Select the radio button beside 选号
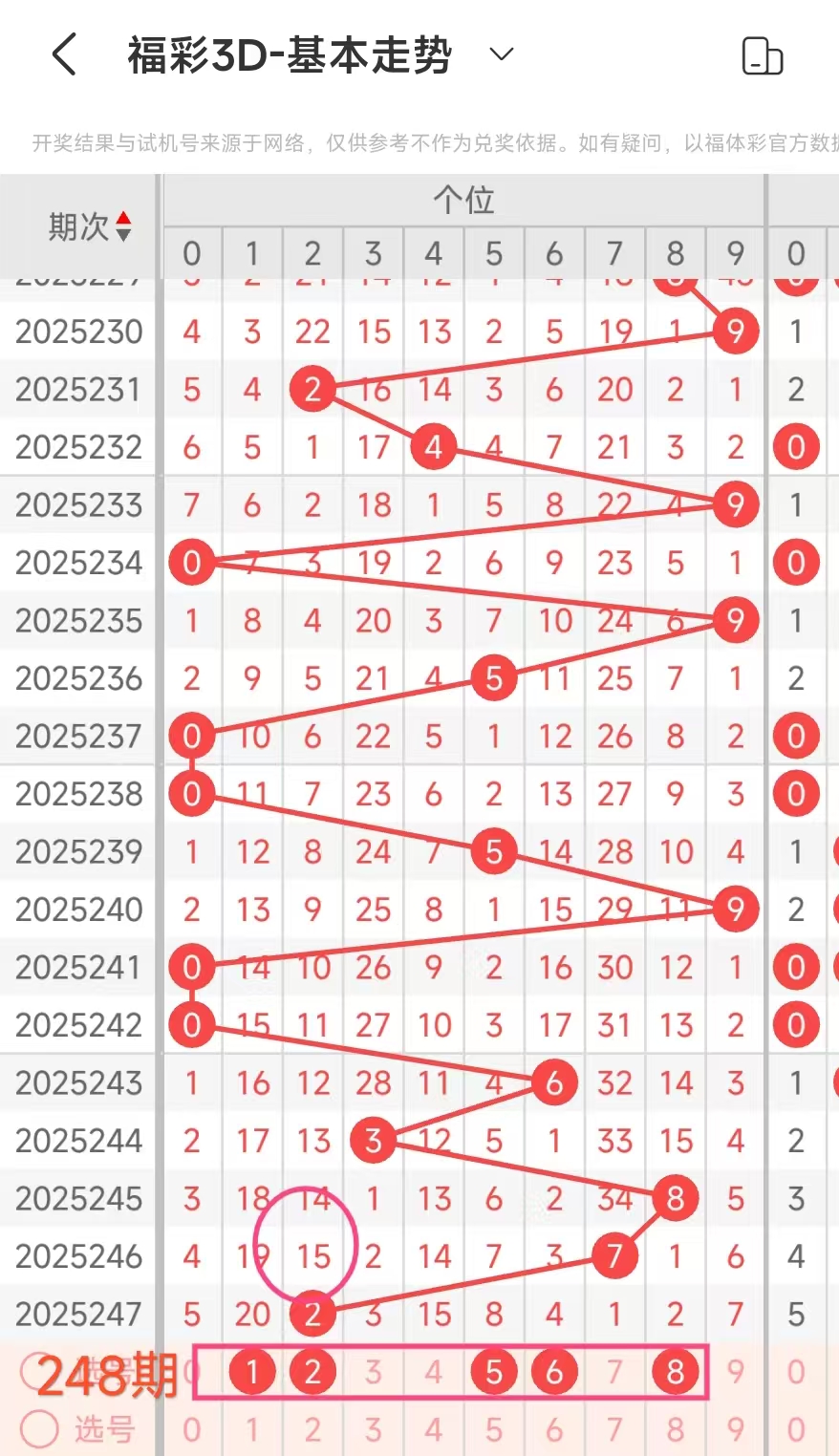The width and height of the screenshot is (839, 1456). click(x=39, y=1429)
